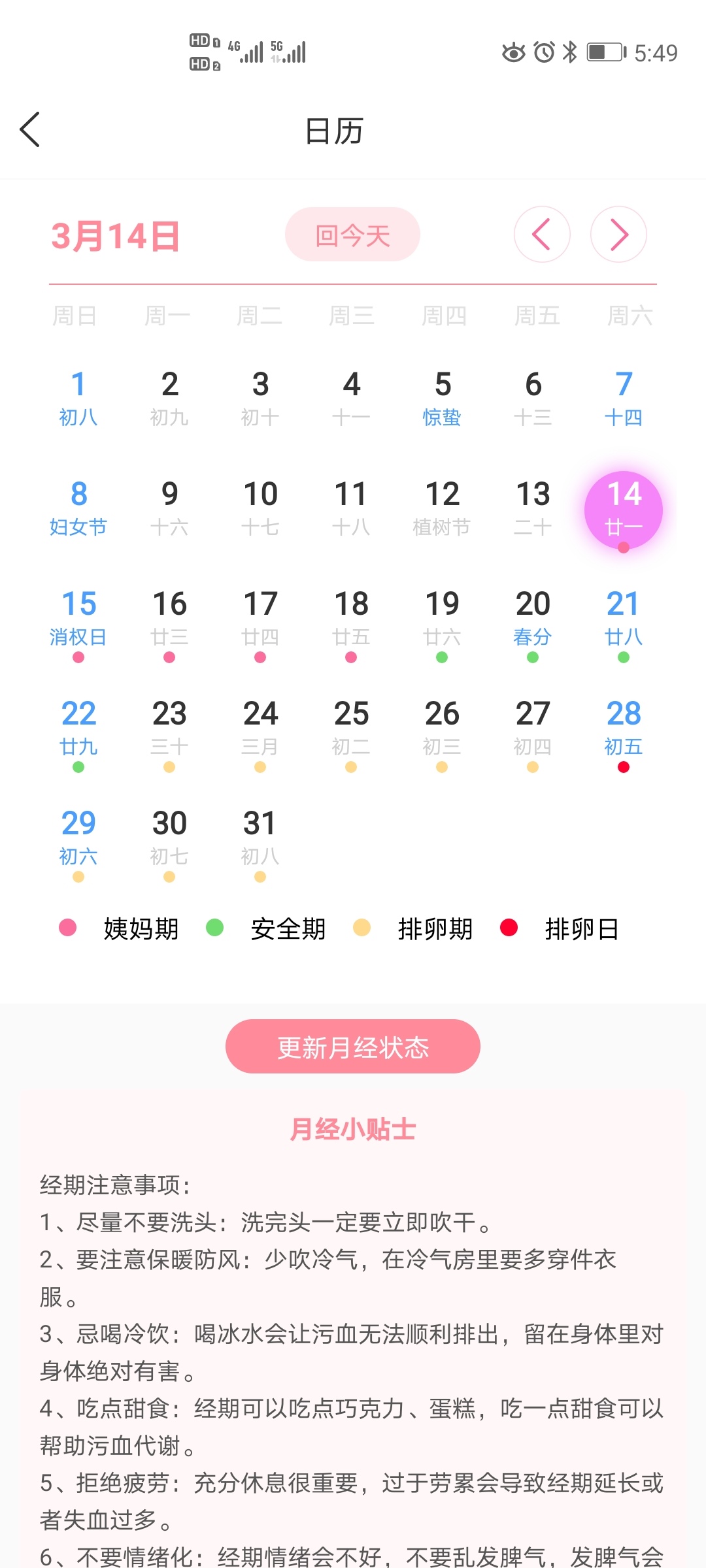Viewport: 706px width, 1568px height.
Task: Choose March 15 消权日 date
Action: (x=78, y=617)
